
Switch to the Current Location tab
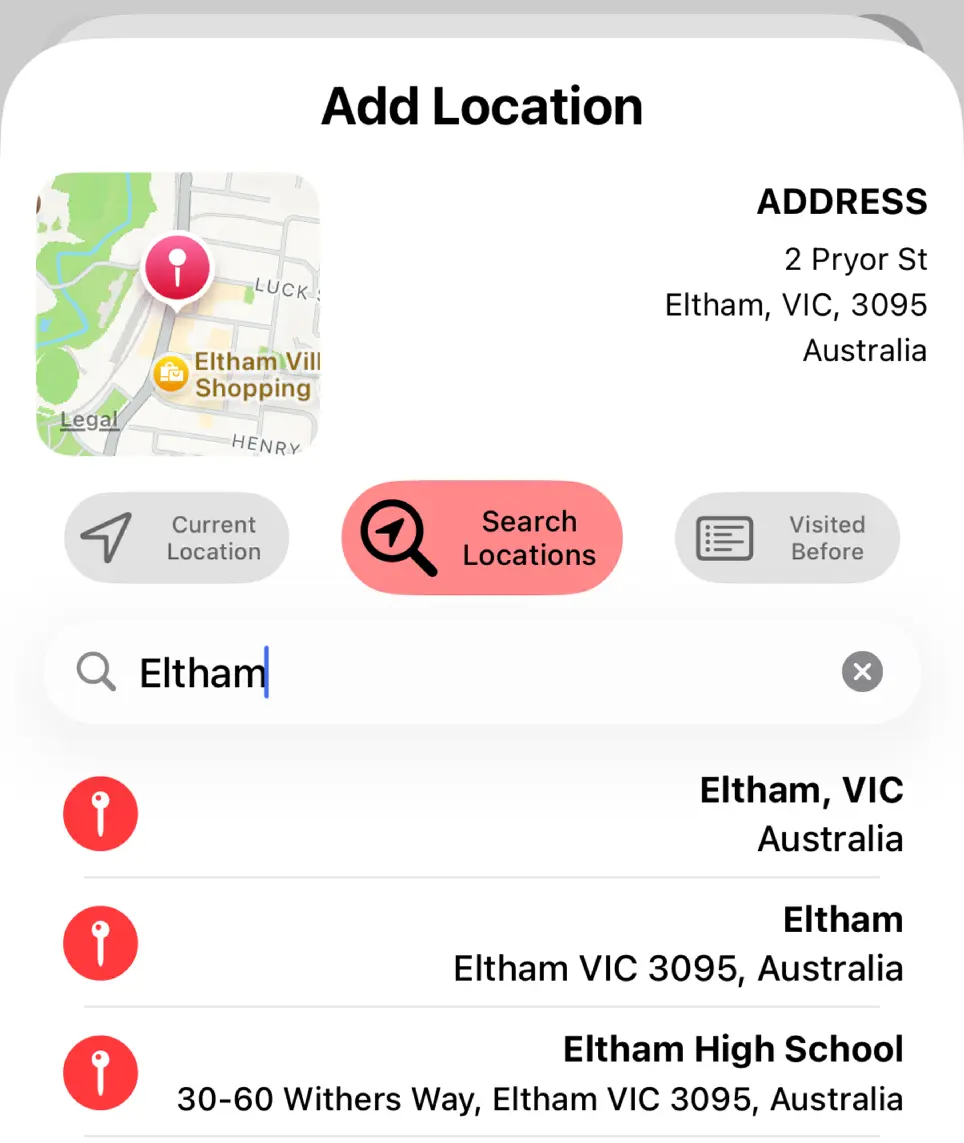[176, 537]
